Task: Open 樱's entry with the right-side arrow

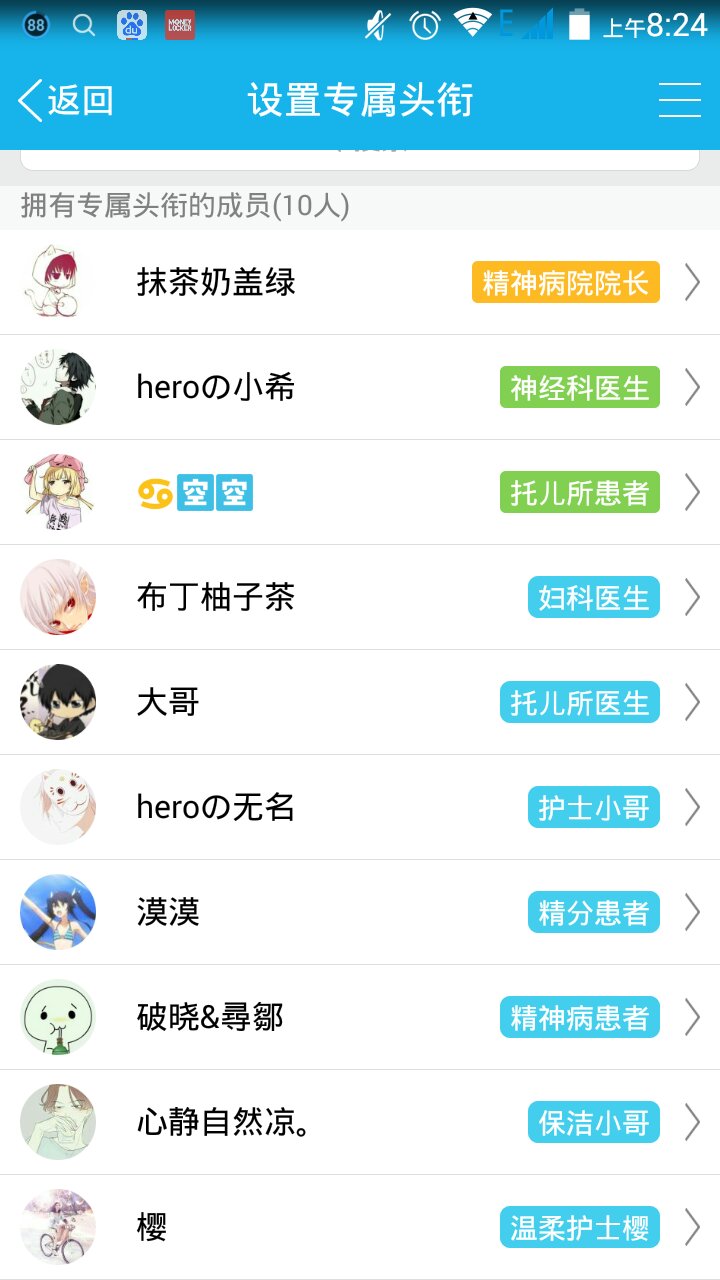Action: [x=691, y=1227]
